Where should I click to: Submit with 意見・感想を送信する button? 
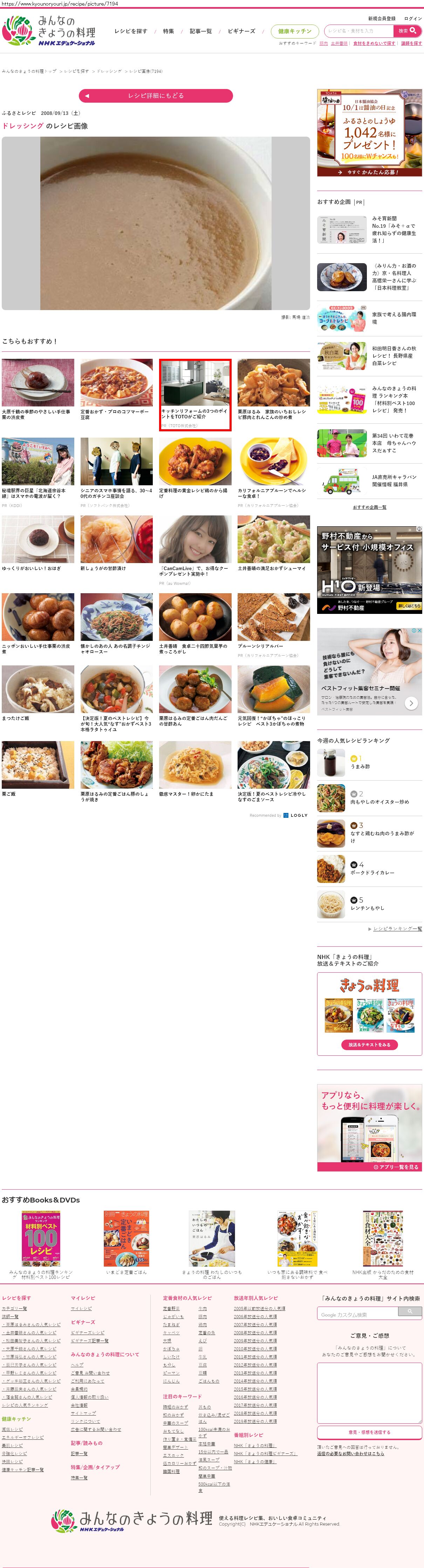coord(369,1432)
